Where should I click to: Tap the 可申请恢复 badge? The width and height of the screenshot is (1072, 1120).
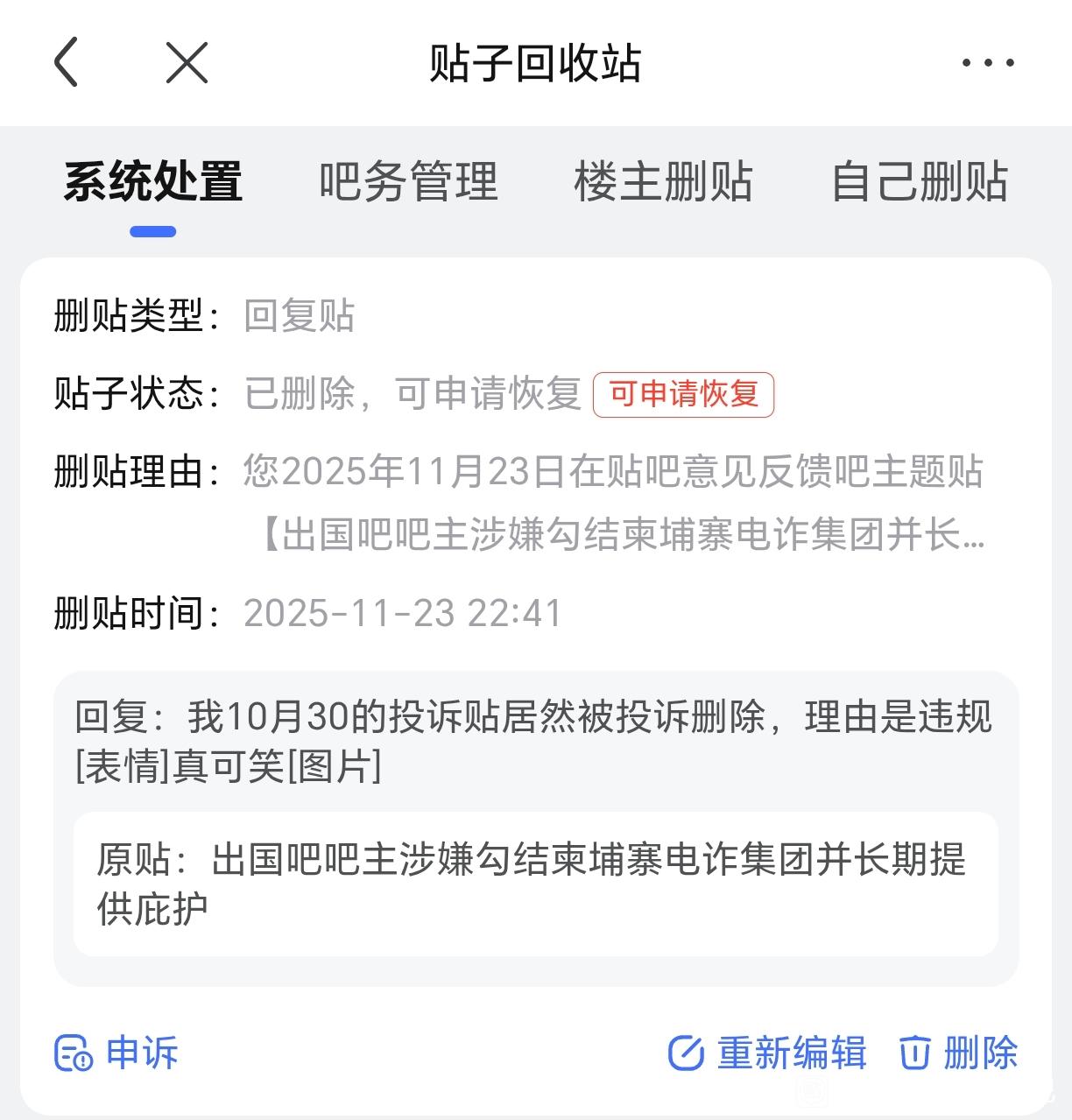coord(683,394)
